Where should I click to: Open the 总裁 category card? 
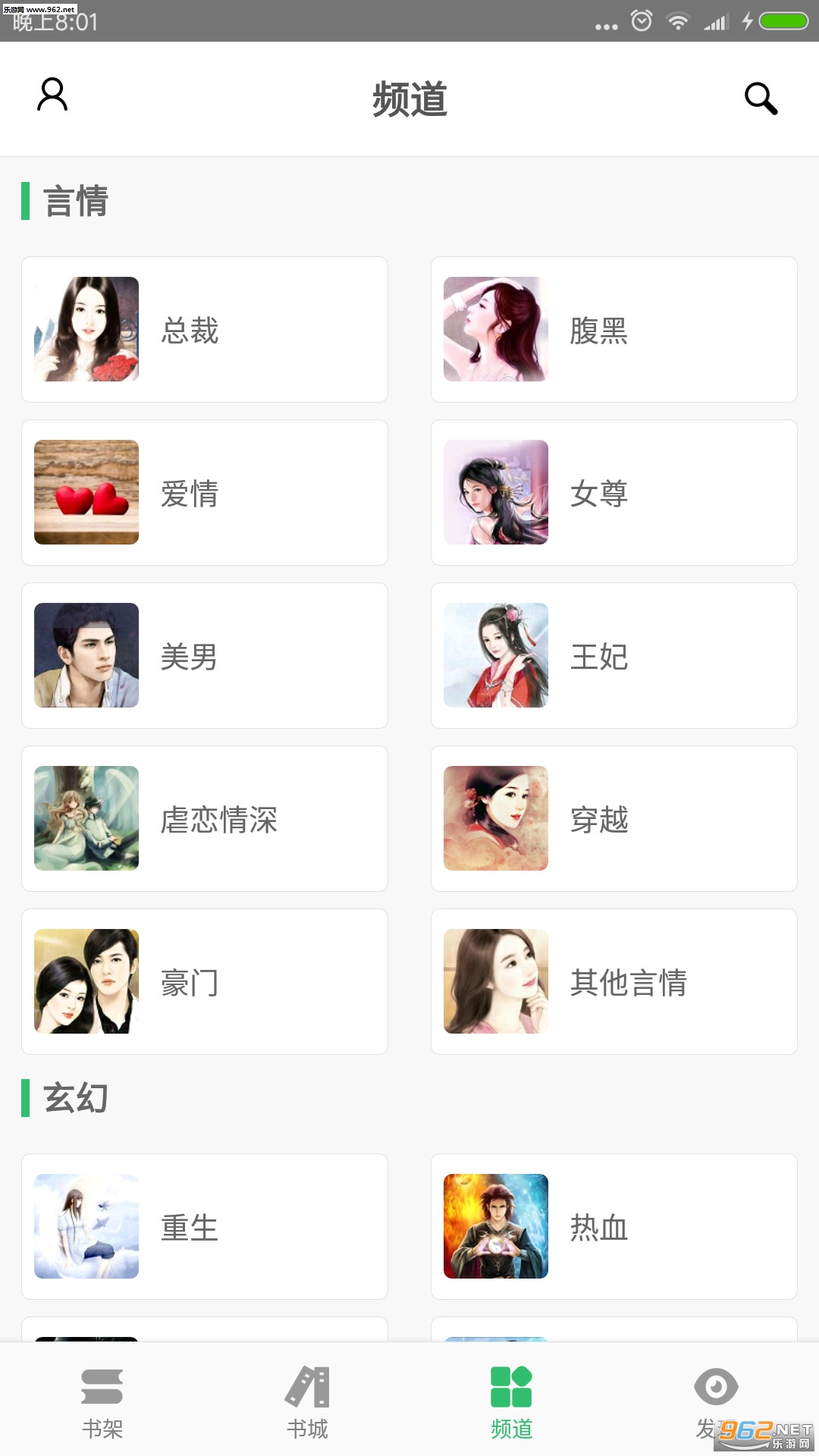point(205,330)
